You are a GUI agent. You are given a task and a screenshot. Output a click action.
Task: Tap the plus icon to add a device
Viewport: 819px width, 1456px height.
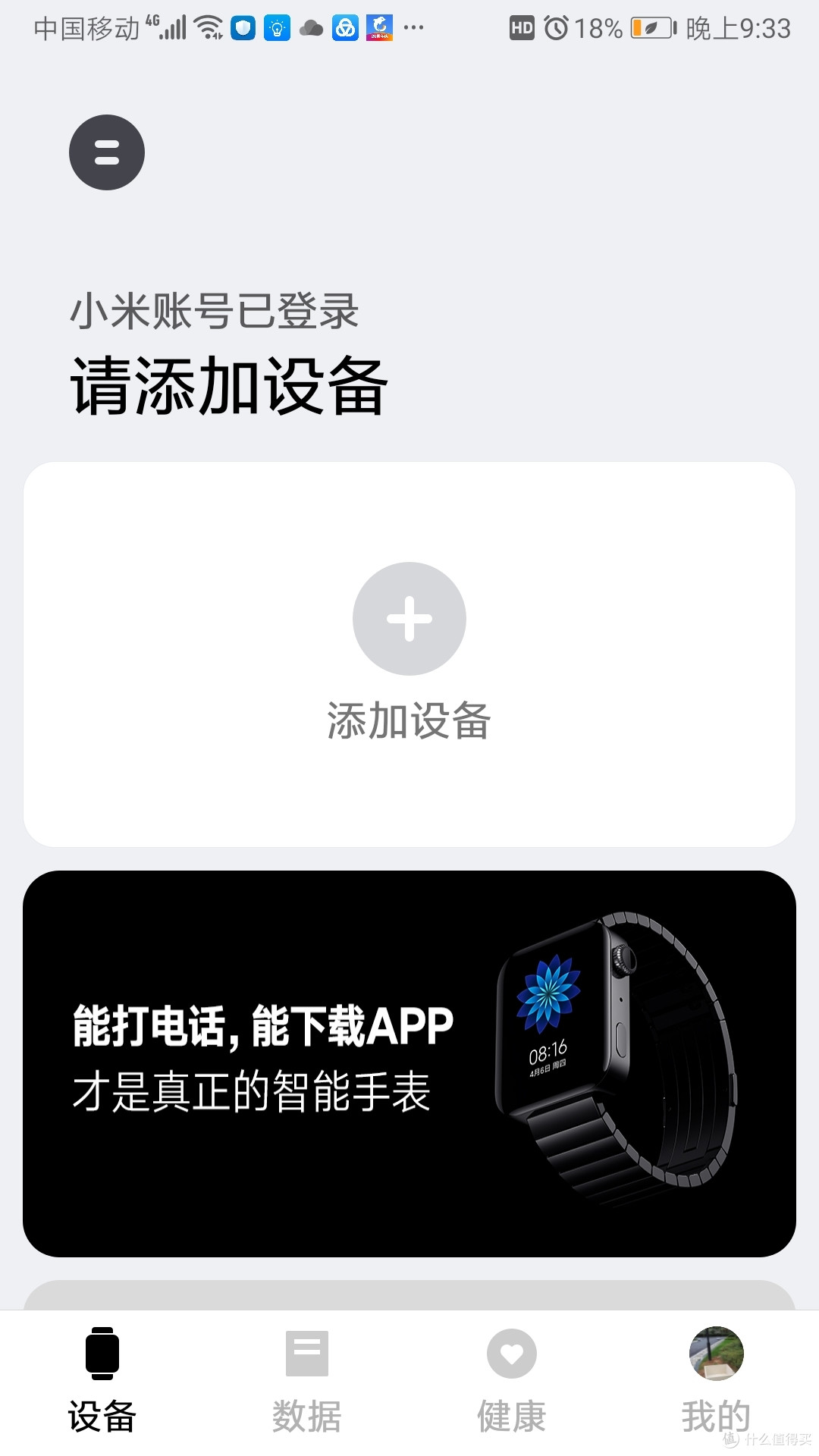click(409, 618)
